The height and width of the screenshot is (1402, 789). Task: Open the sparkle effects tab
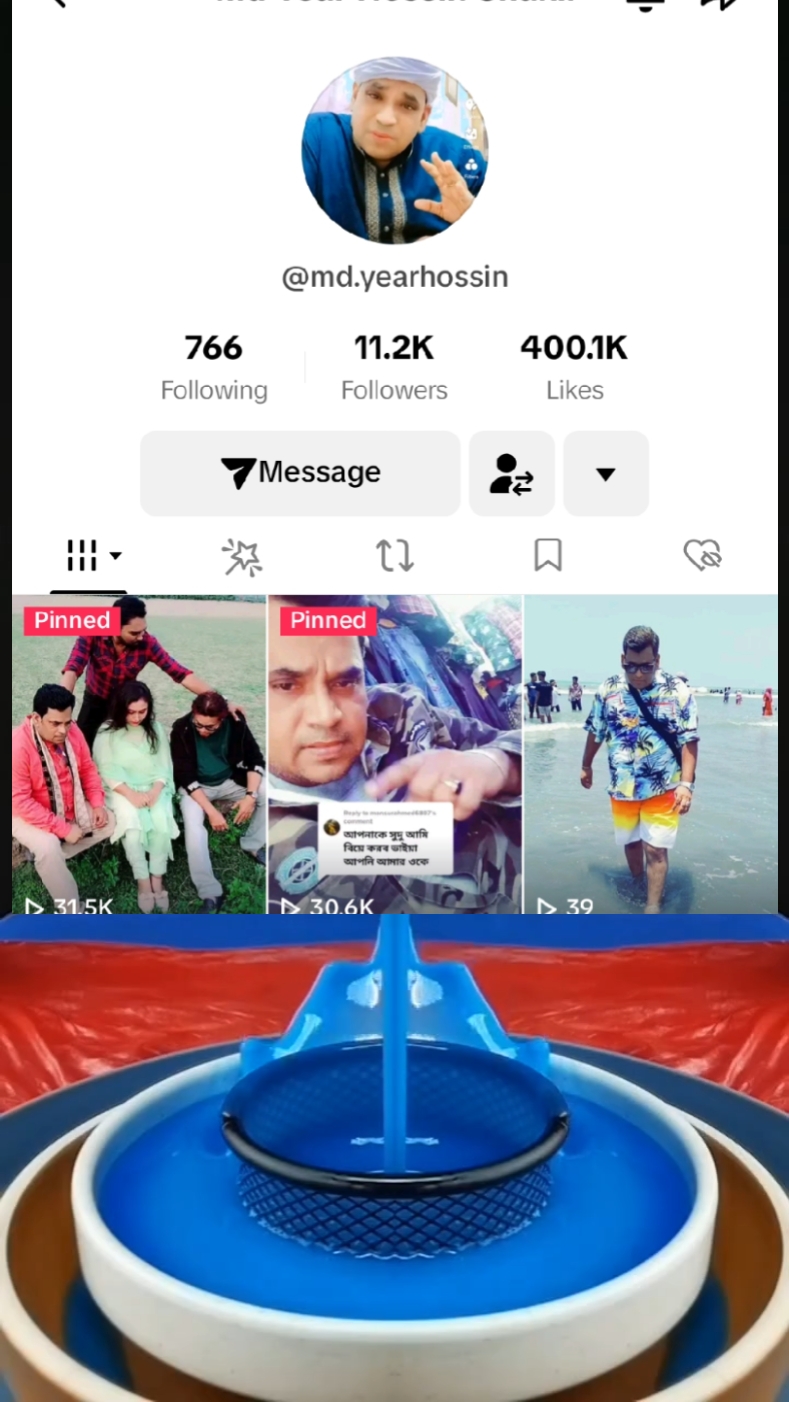click(x=242, y=556)
